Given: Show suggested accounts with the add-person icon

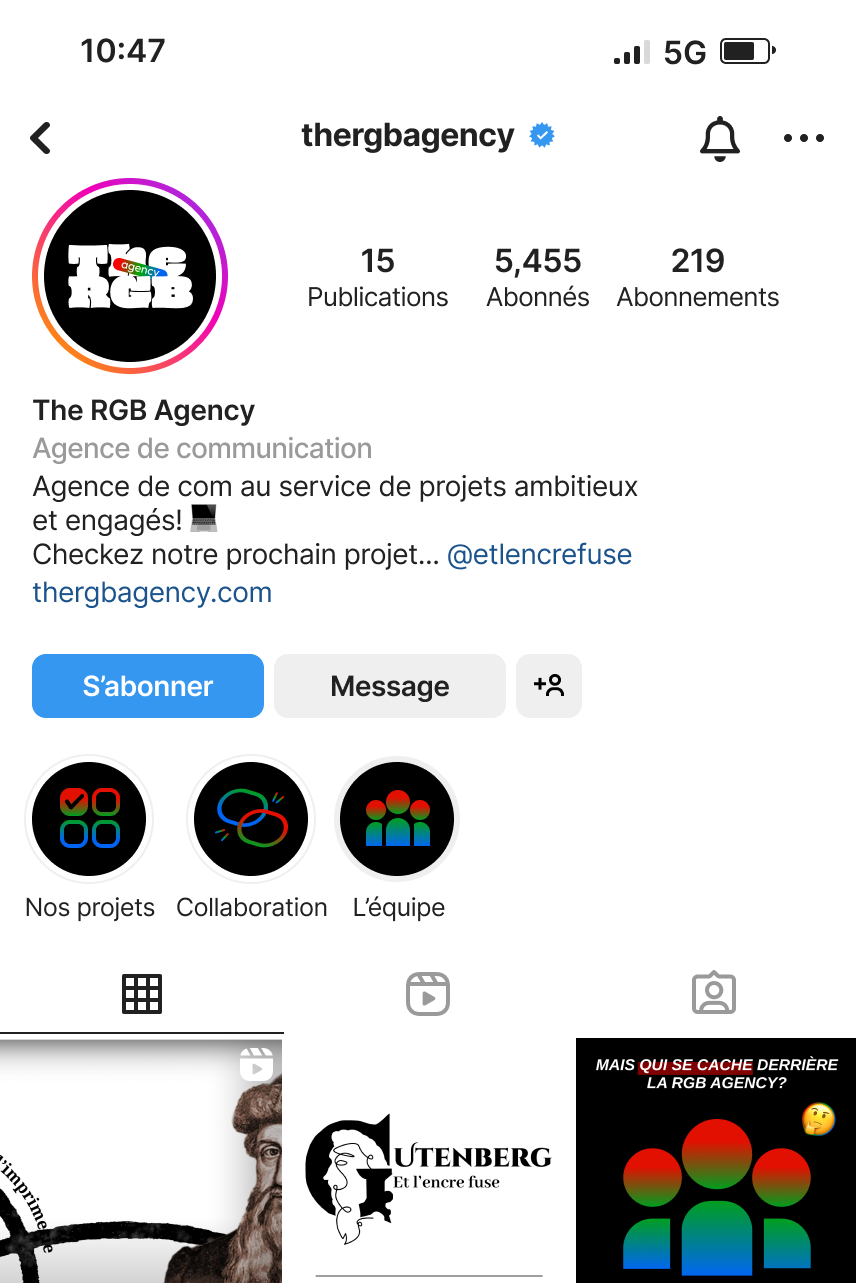Looking at the screenshot, I should [x=549, y=686].
